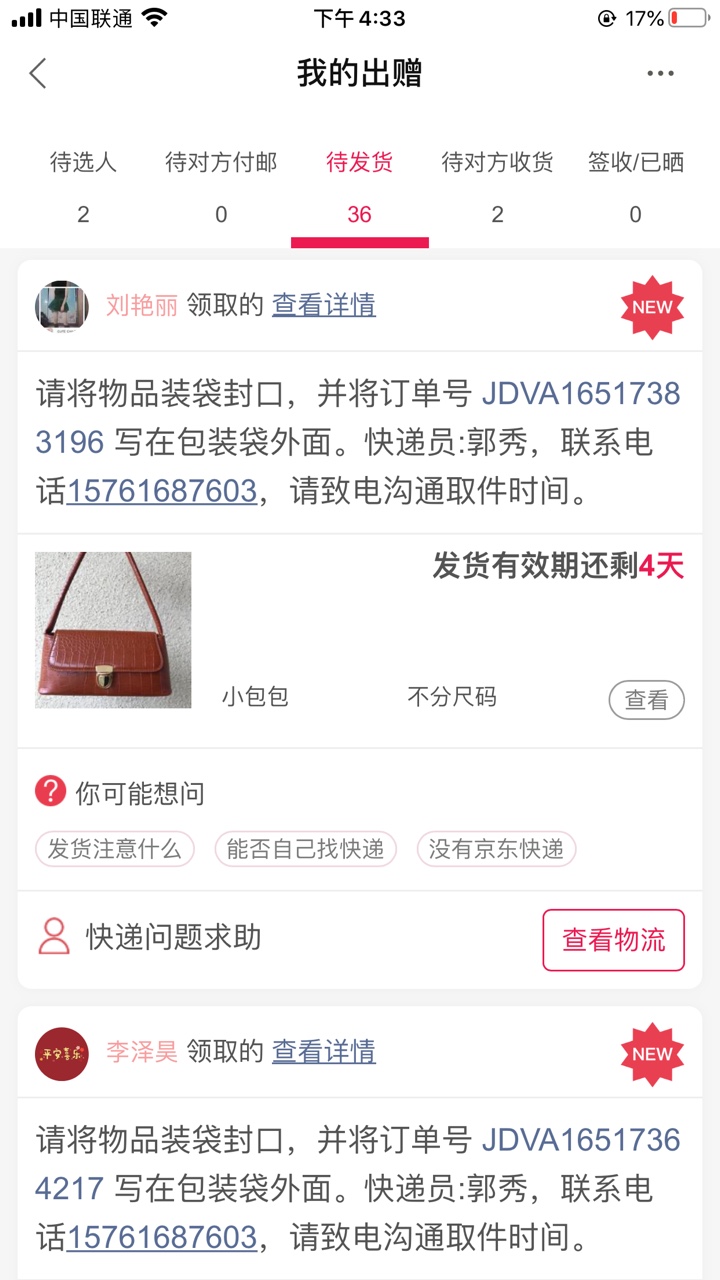The width and height of the screenshot is (720, 1280).
Task: Switch to the 签收/已晒 tab
Action: [x=636, y=186]
